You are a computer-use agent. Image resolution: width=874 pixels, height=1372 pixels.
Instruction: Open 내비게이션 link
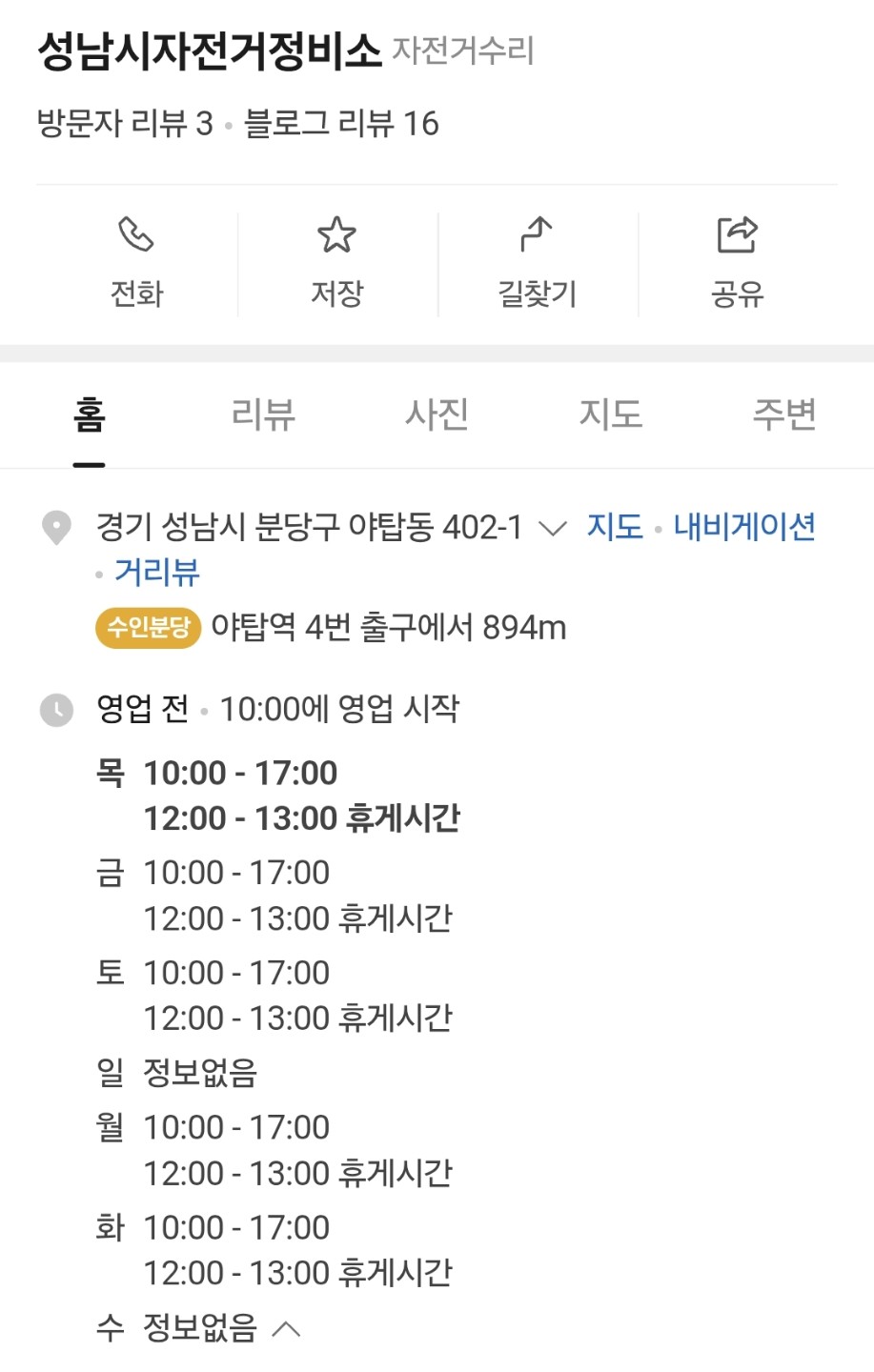(744, 527)
